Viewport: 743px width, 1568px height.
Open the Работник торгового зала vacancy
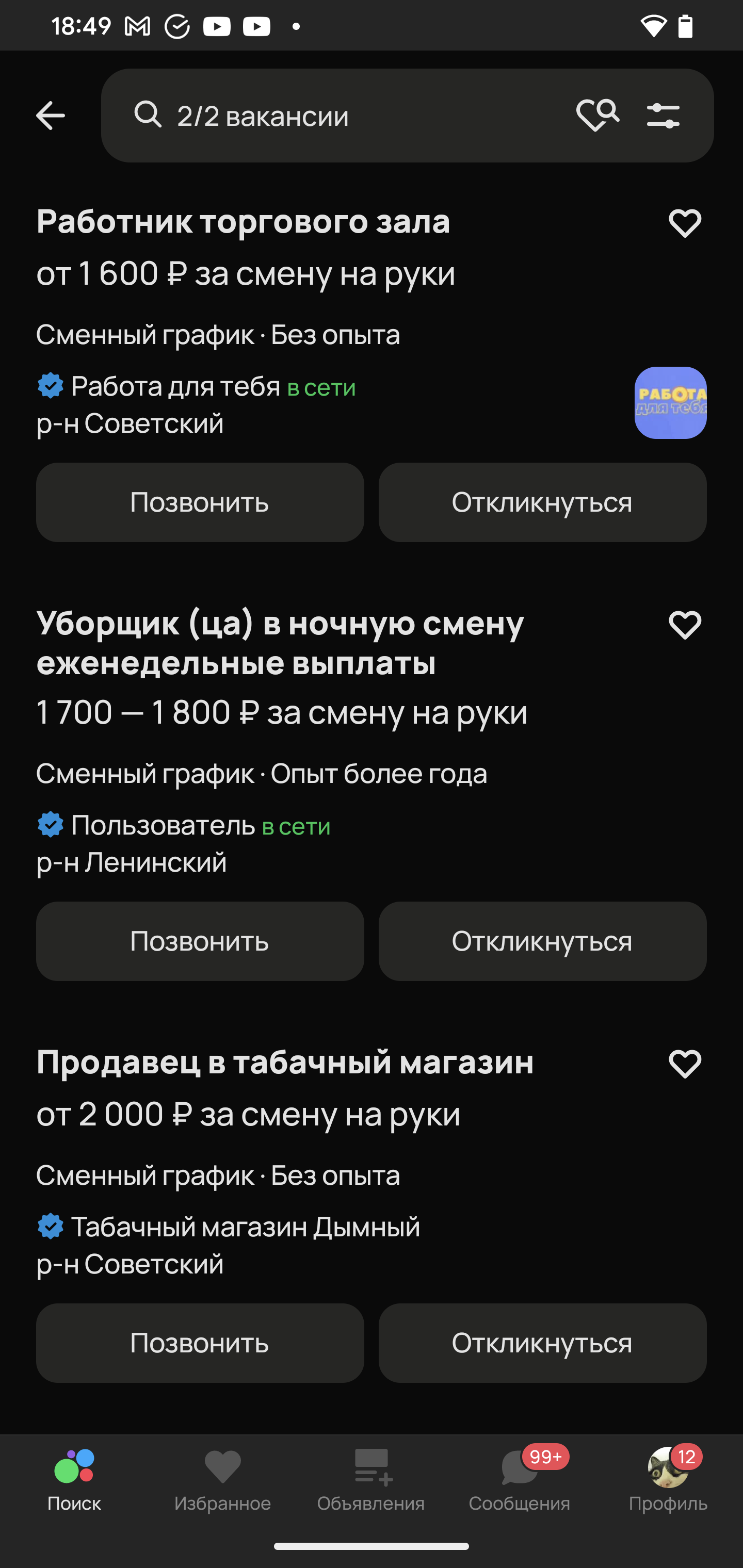(244, 221)
